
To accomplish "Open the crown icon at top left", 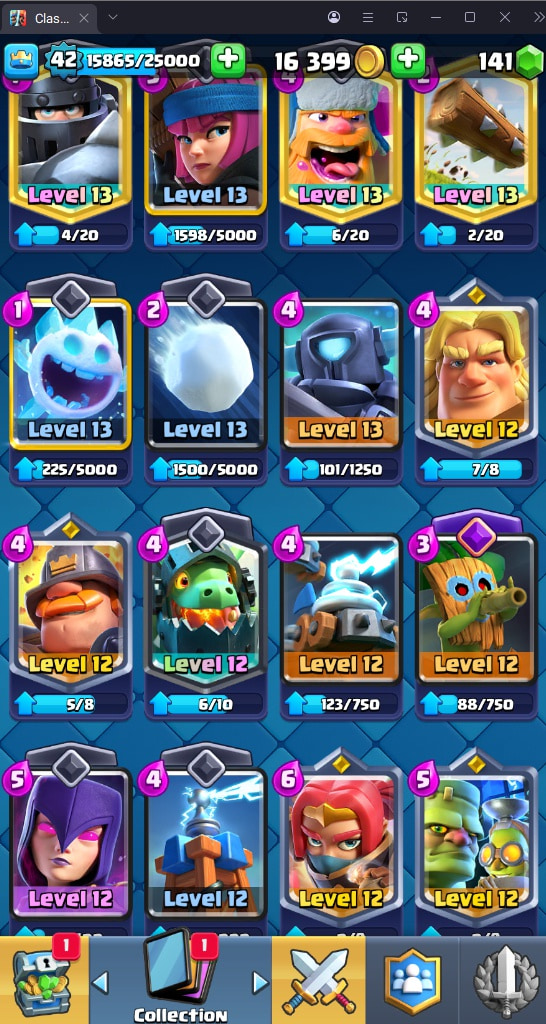I will point(22,61).
